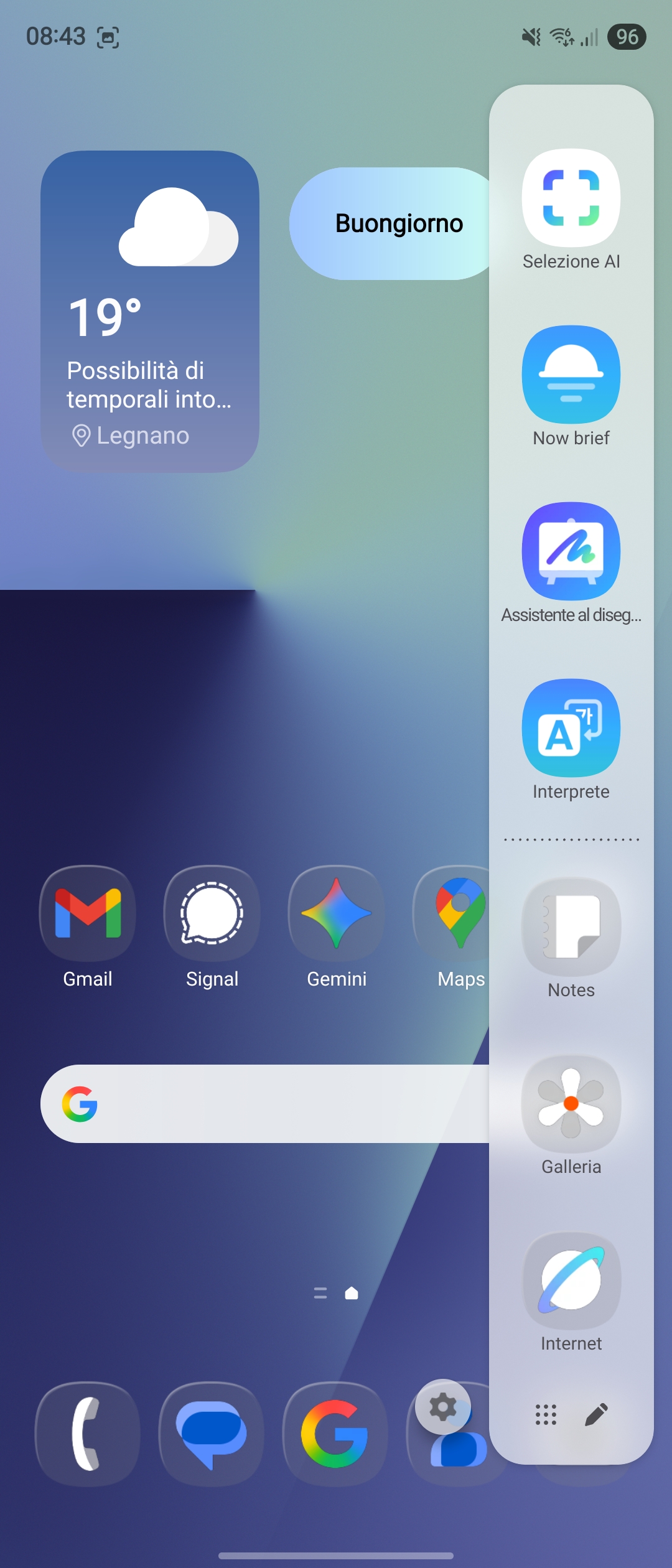
Task: Open edge panel settings gear
Action: [x=443, y=1407]
